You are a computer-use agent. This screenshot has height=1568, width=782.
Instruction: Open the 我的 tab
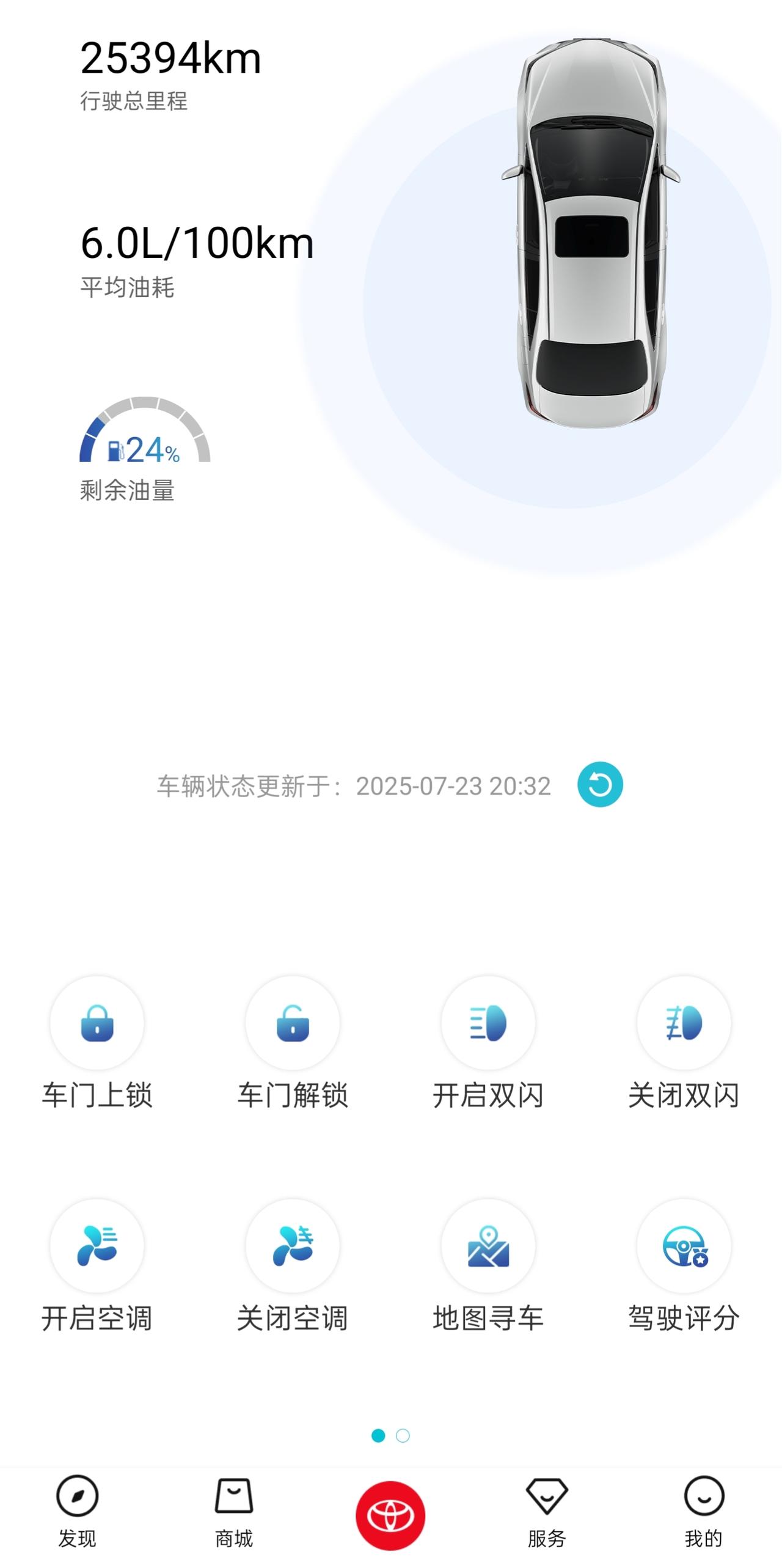704,1509
